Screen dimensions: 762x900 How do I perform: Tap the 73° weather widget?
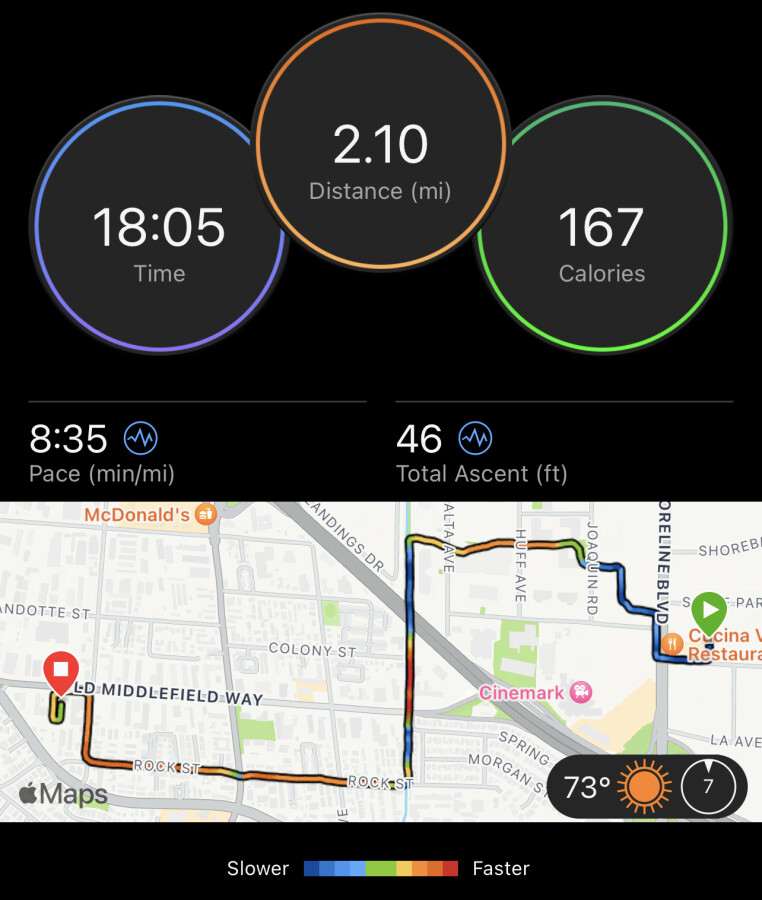click(x=647, y=786)
